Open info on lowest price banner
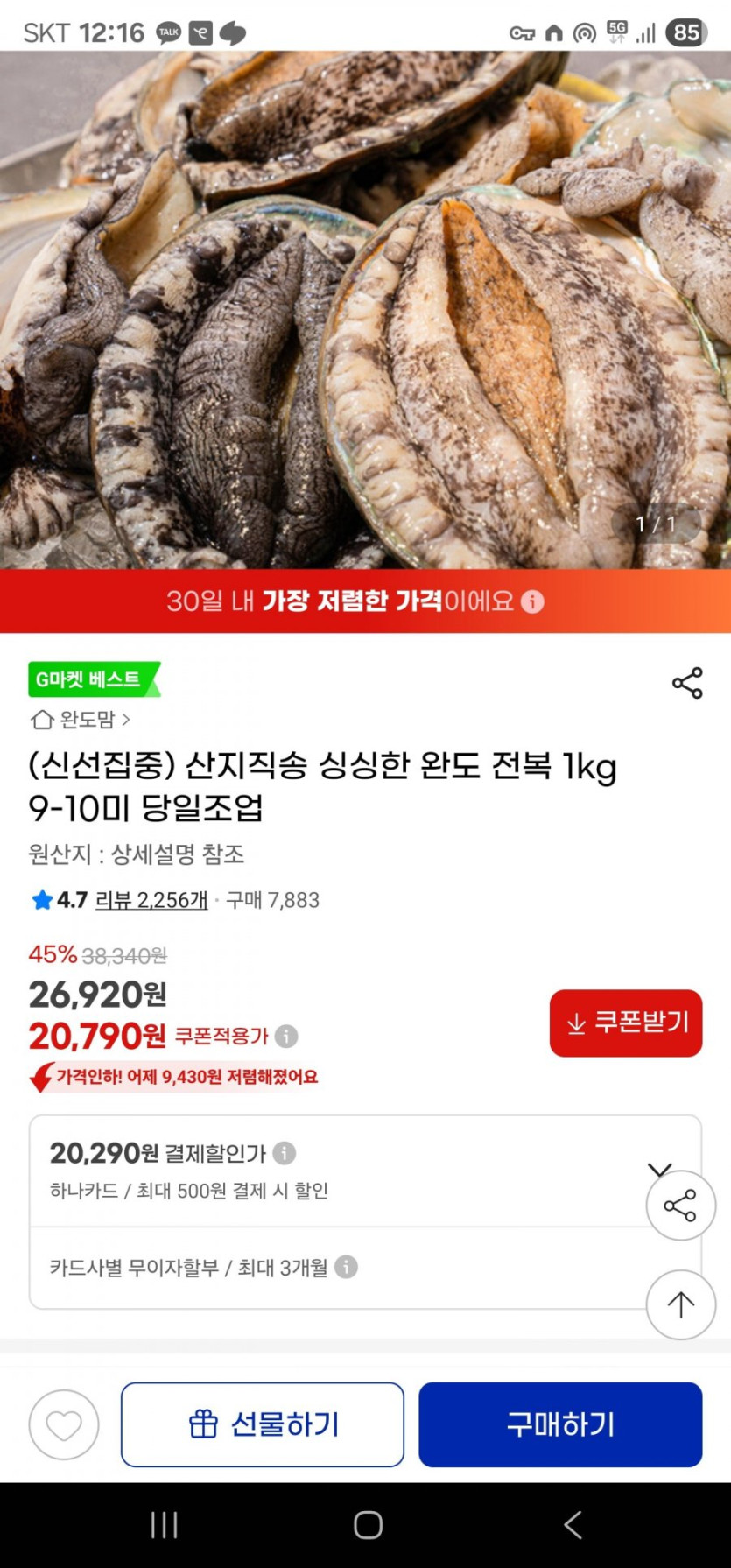This screenshot has width=731, height=1568. pos(532,601)
